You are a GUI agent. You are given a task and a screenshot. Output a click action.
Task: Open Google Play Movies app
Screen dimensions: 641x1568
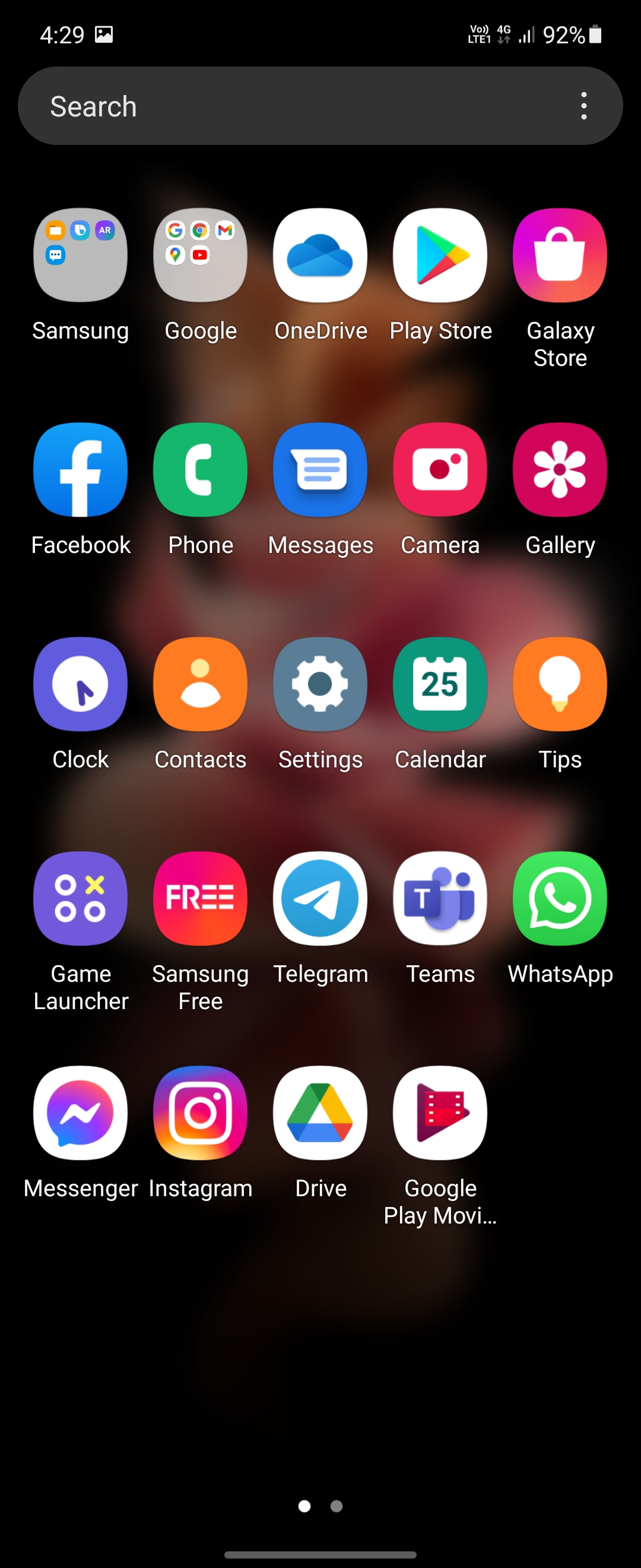point(440,1112)
